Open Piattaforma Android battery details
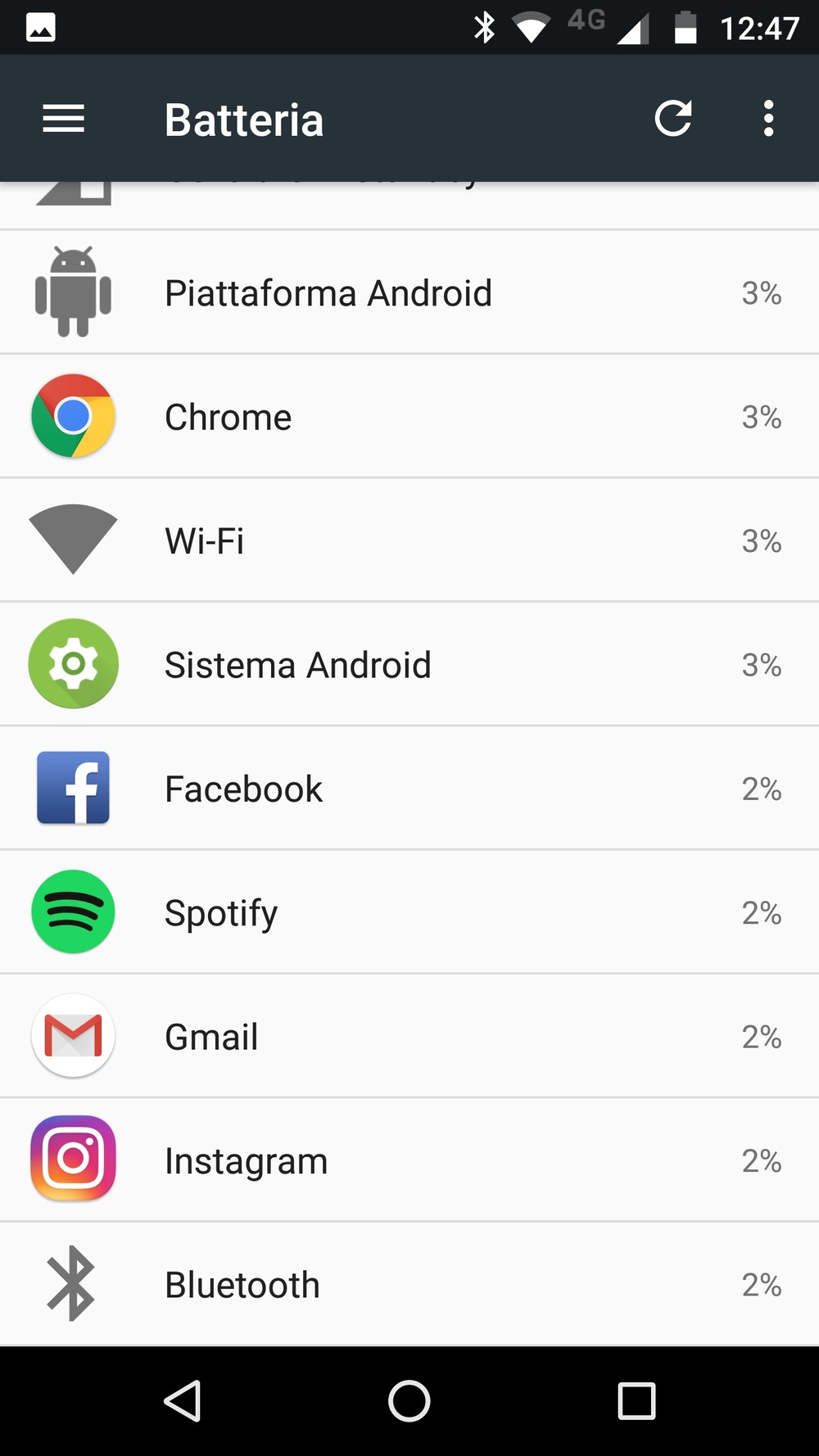Screen dimensions: 819x1456 pyautogui.click(x=409, y=293)
